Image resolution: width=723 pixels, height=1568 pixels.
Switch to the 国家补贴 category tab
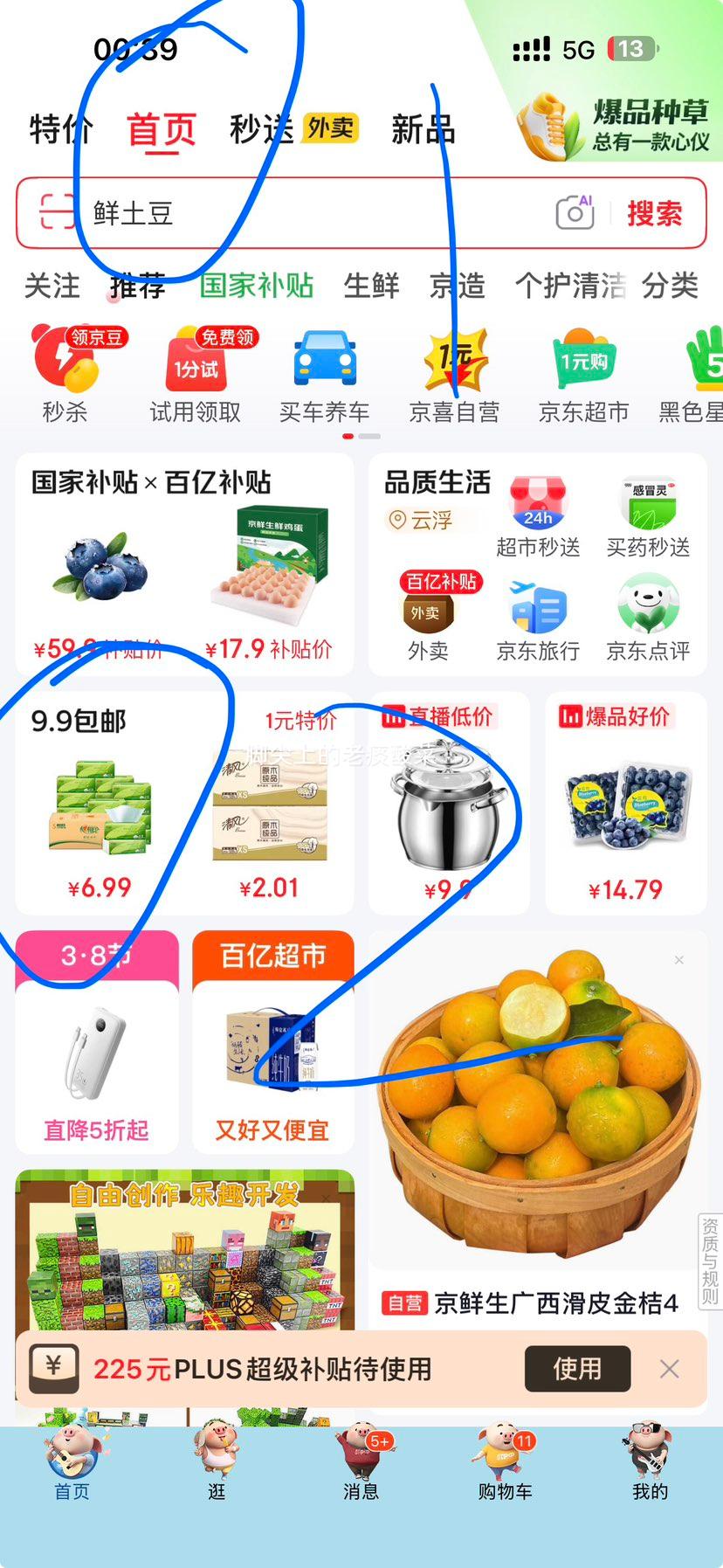tap(256, 287)
